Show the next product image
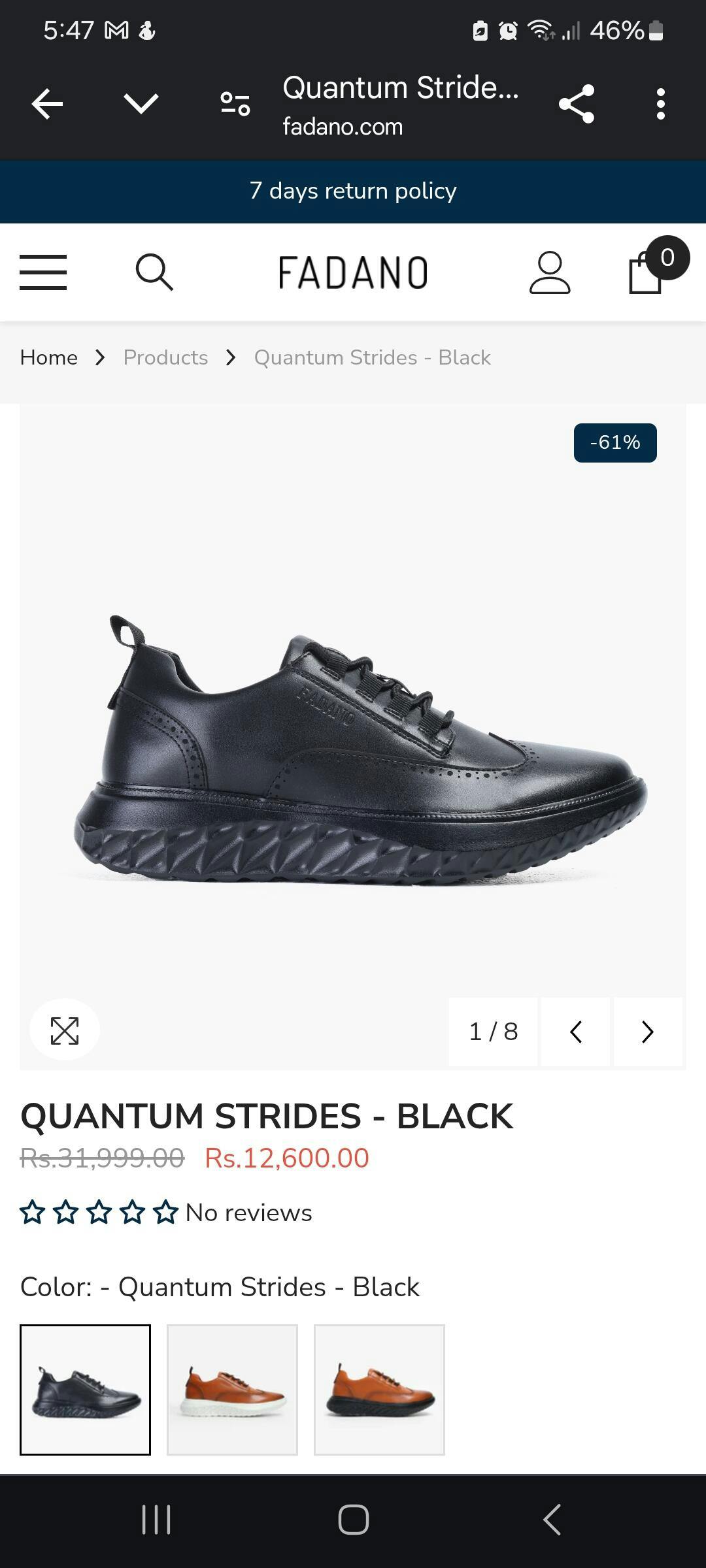This screenshot has height=1568, width=706. point(648,1032)
